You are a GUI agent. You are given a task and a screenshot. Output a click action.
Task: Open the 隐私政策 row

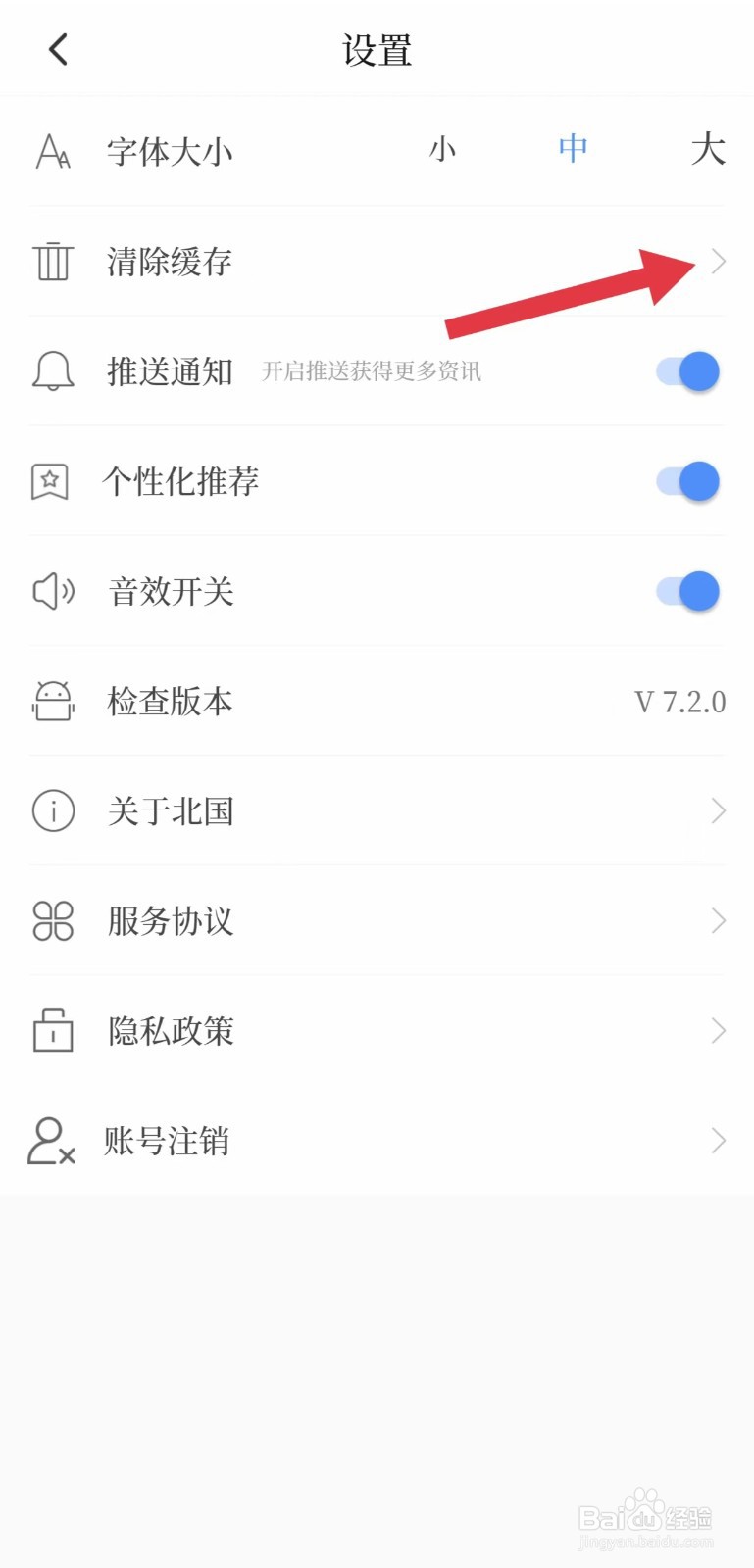pyautogui.click(x=377, y=1031)
